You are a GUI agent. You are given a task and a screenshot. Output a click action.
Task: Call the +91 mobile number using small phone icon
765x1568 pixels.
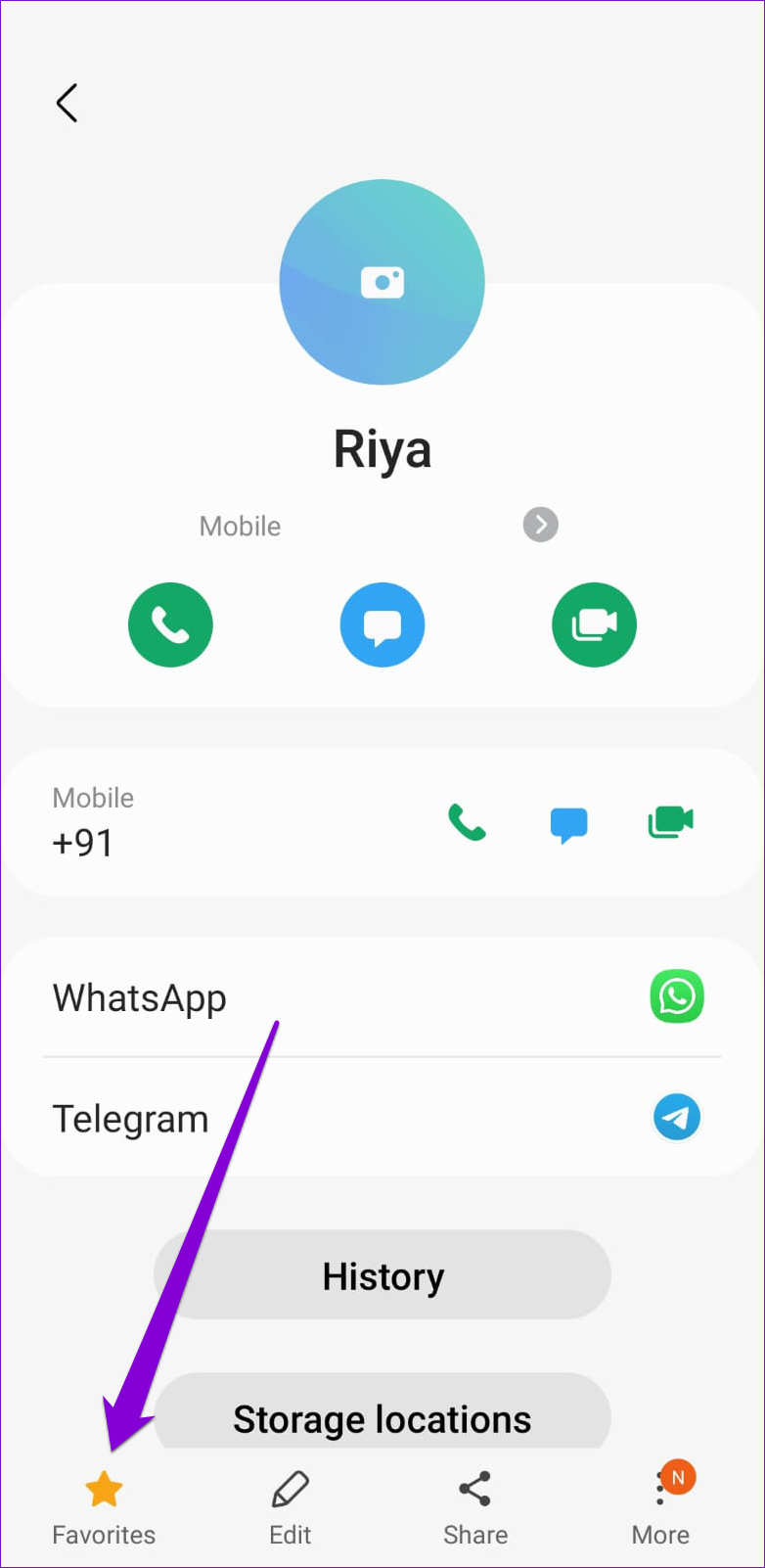pos(468,822)
